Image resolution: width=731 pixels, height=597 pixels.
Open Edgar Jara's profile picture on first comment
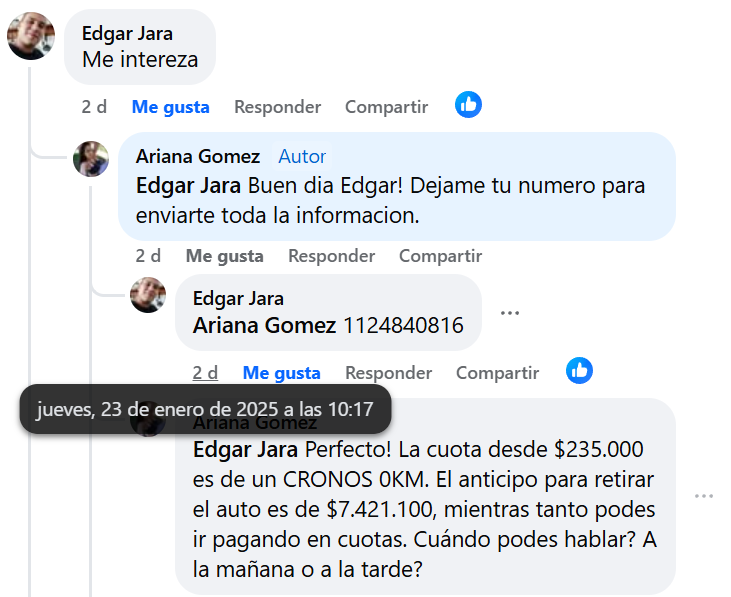pyautogui.click(x=30, y=36)
